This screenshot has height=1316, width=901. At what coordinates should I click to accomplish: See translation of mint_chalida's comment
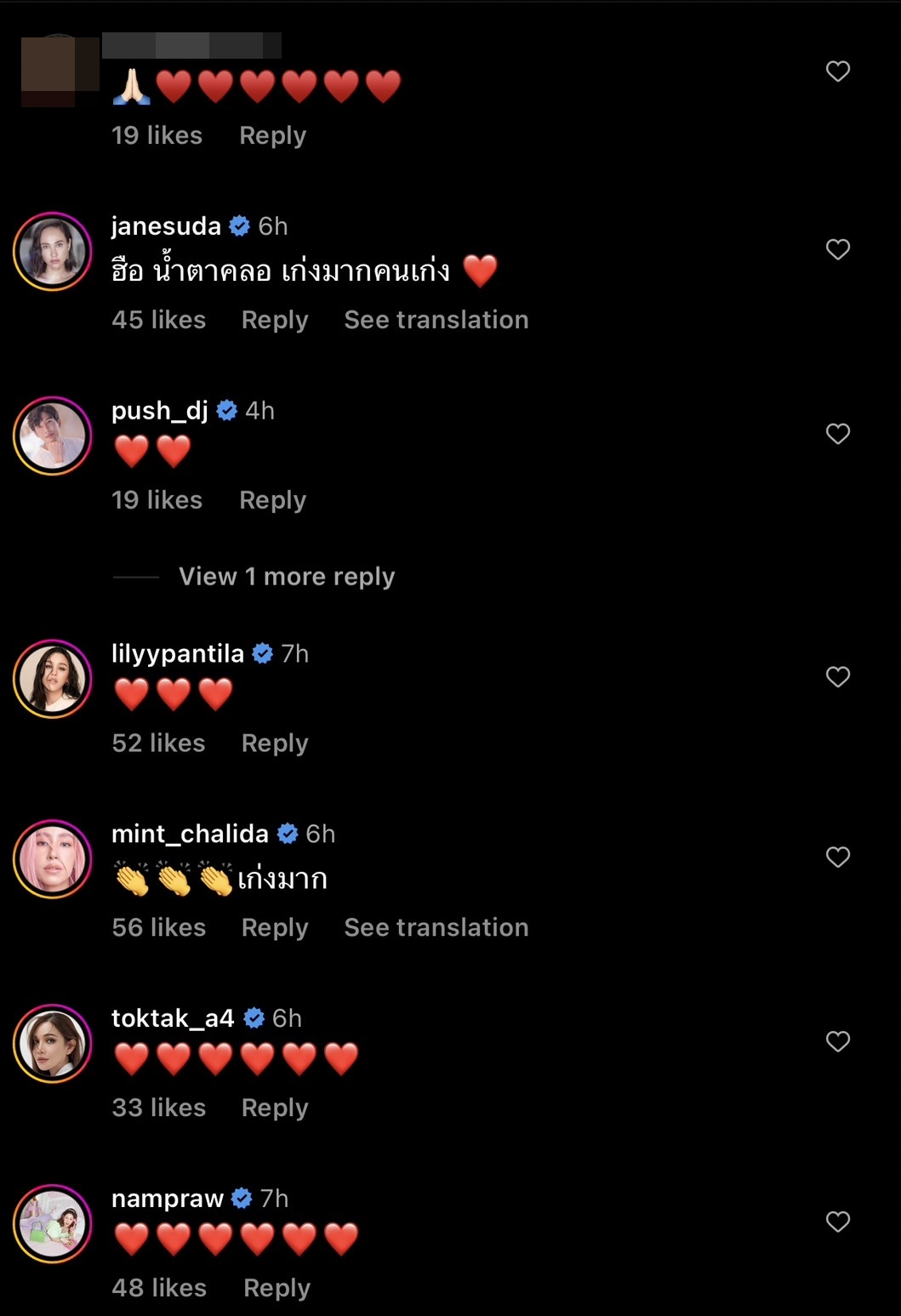[436, 927]
